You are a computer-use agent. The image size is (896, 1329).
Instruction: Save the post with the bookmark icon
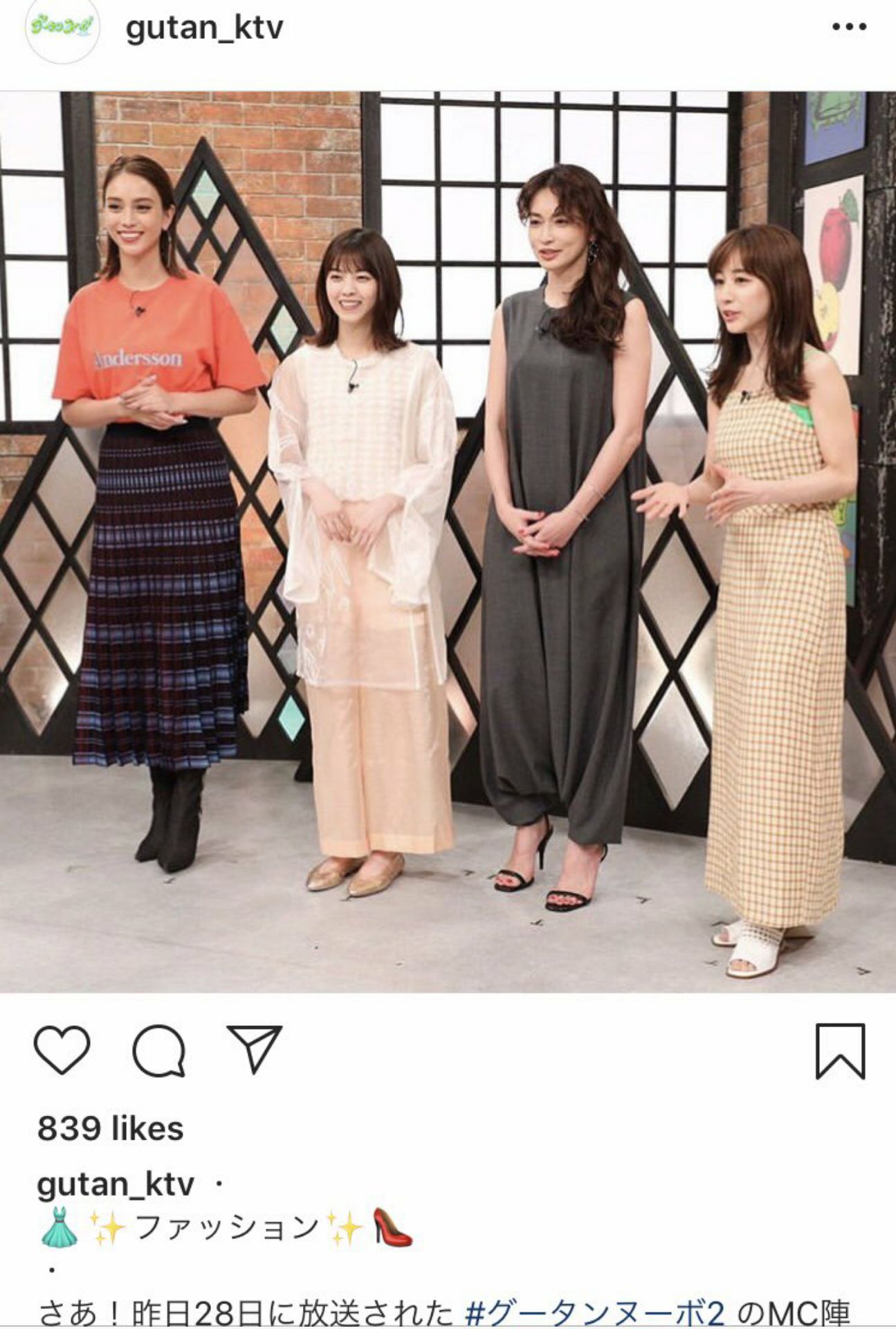coord(840,1051)
